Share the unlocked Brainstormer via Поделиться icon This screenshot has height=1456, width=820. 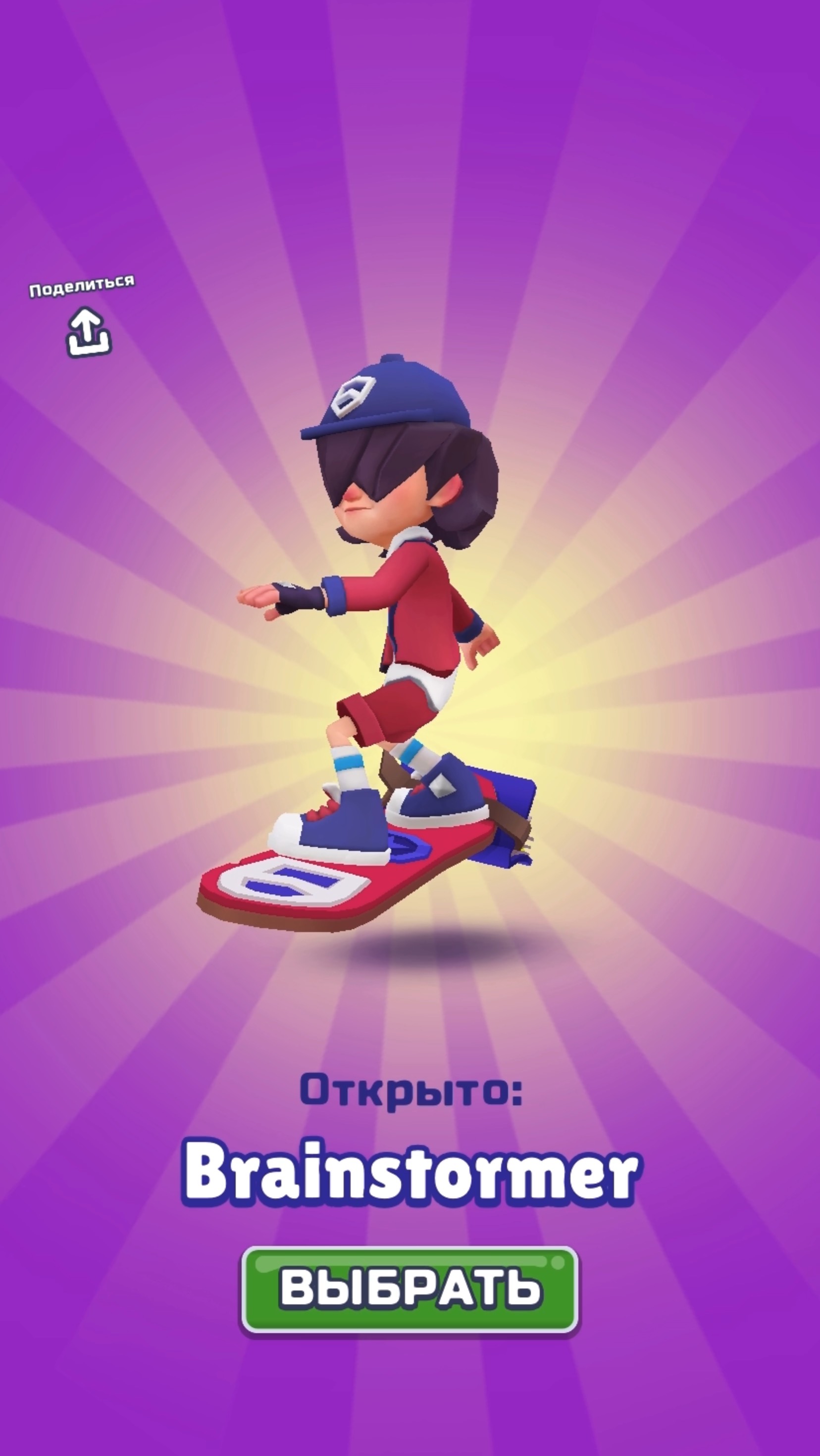pyautogui.click(x=89, y=332)
